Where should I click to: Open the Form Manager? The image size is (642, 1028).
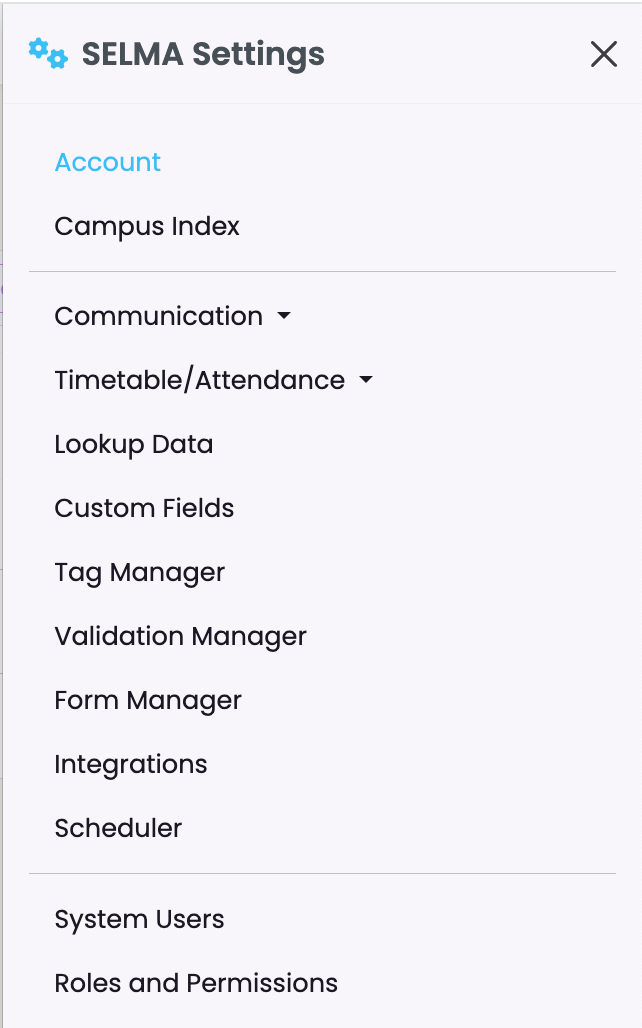(148, 700)
